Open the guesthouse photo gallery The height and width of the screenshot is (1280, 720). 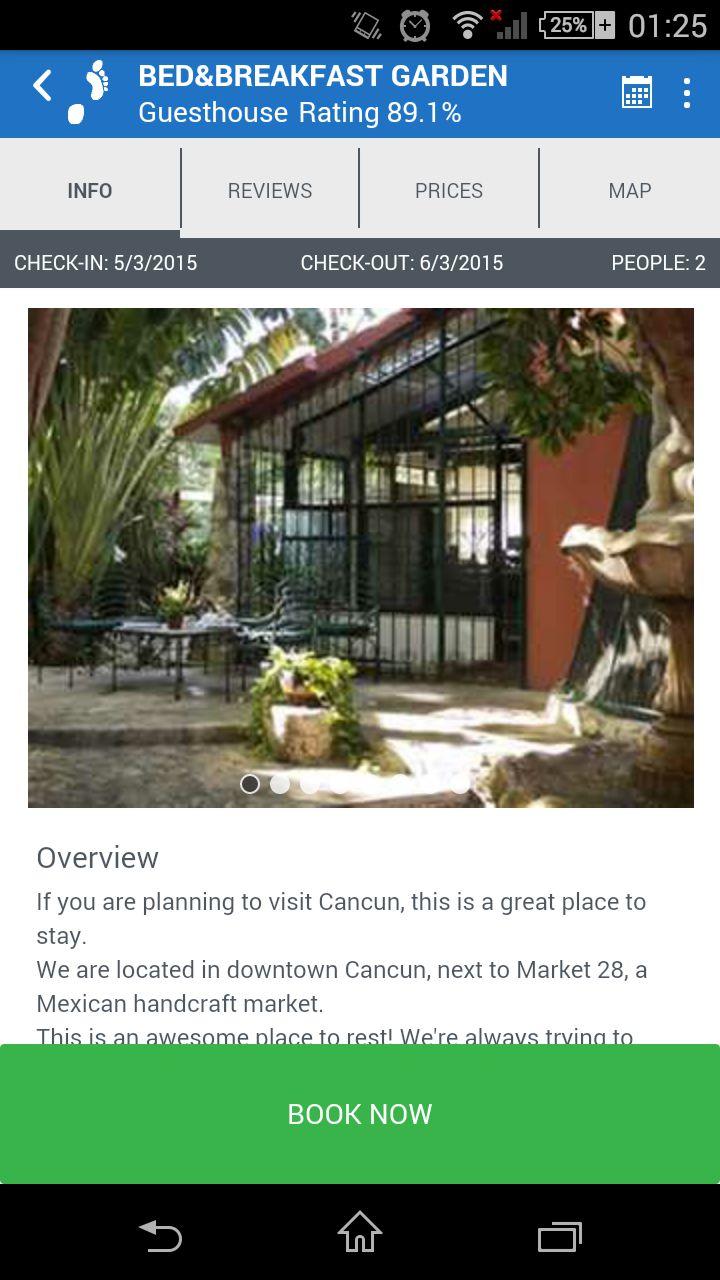360,557
